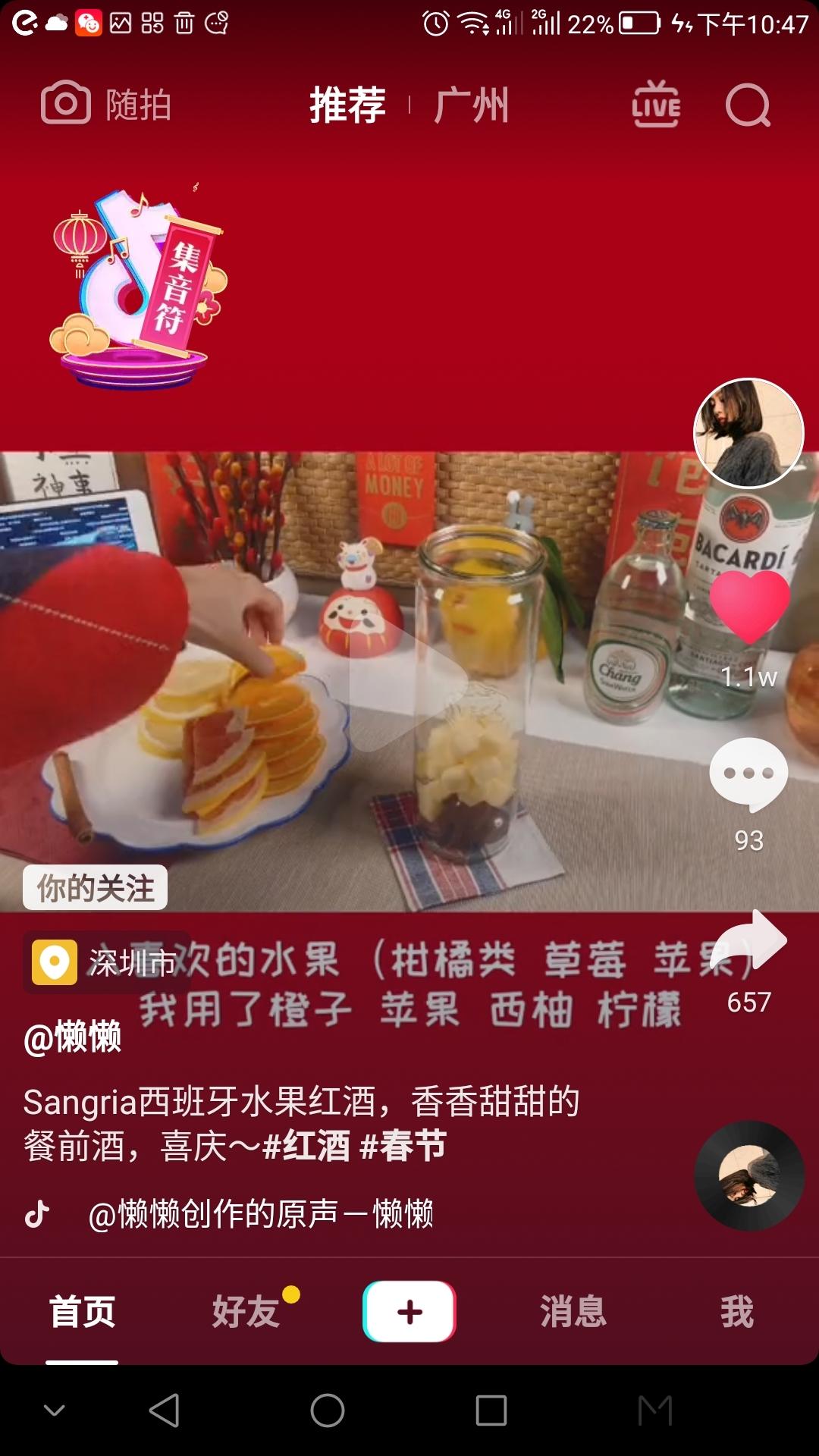
Task: Open the #红酒 hashtag
Action: click(306, 1146)
